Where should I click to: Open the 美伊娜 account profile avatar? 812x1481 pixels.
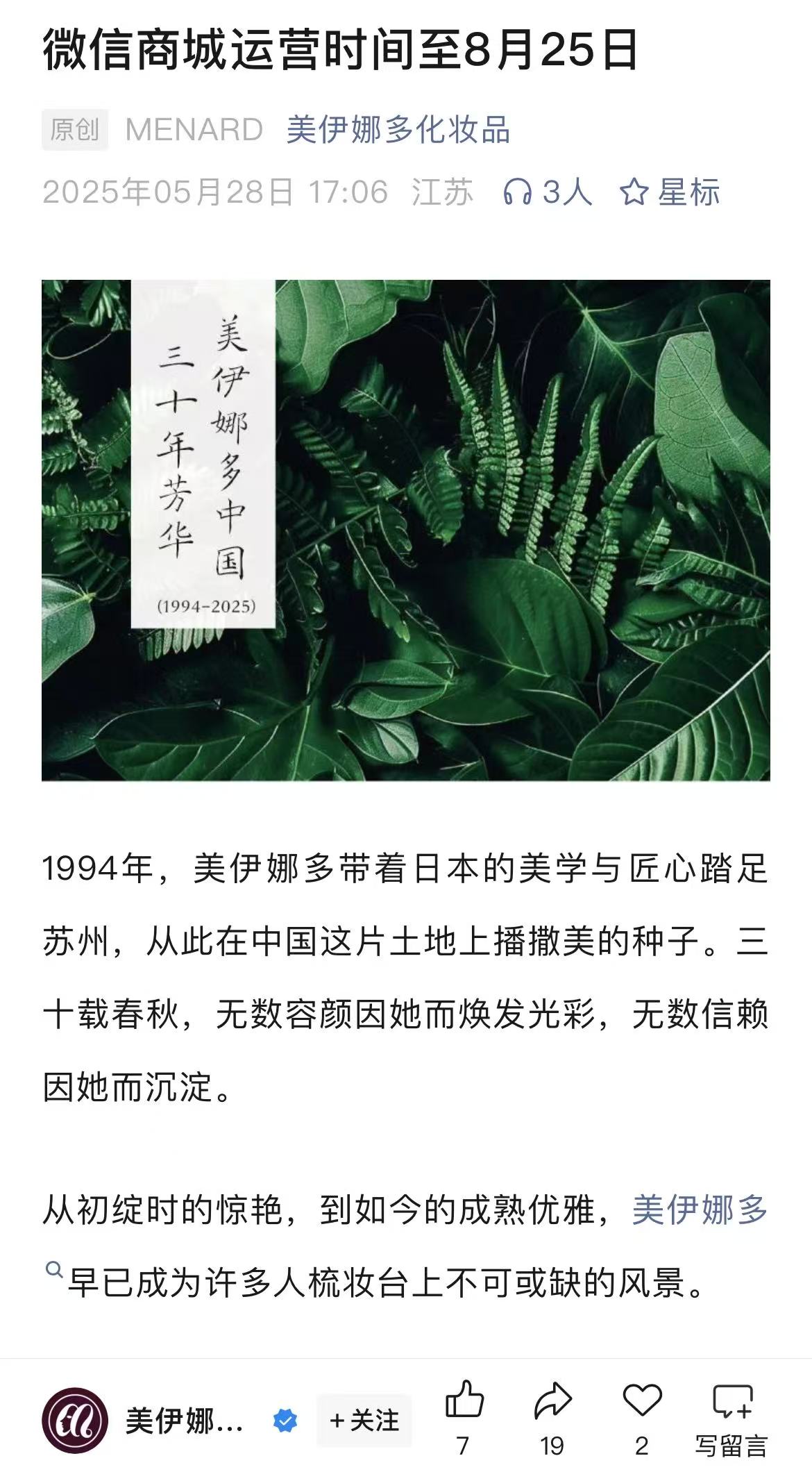[75, 1420]
